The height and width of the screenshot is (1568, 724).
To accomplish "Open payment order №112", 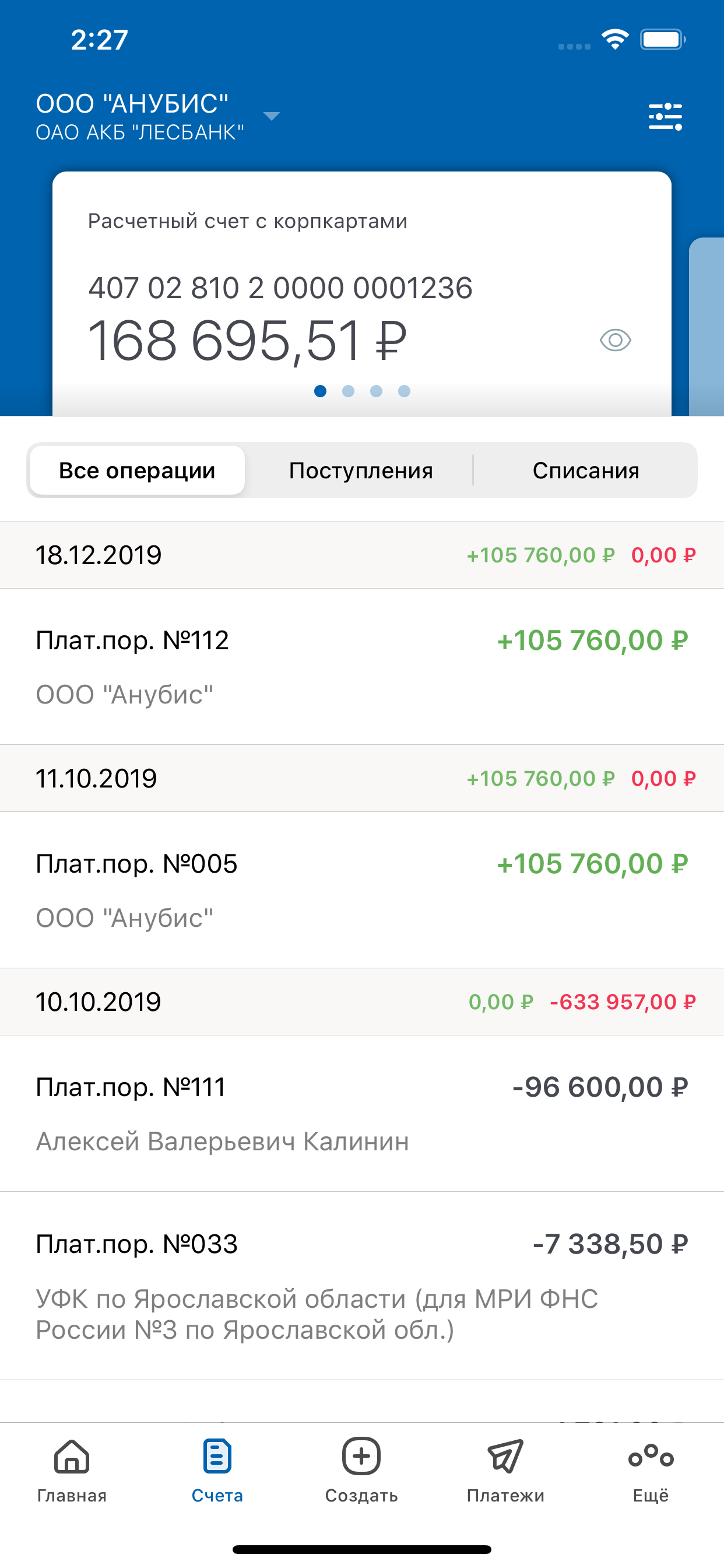I will click(x=362, y=667).
